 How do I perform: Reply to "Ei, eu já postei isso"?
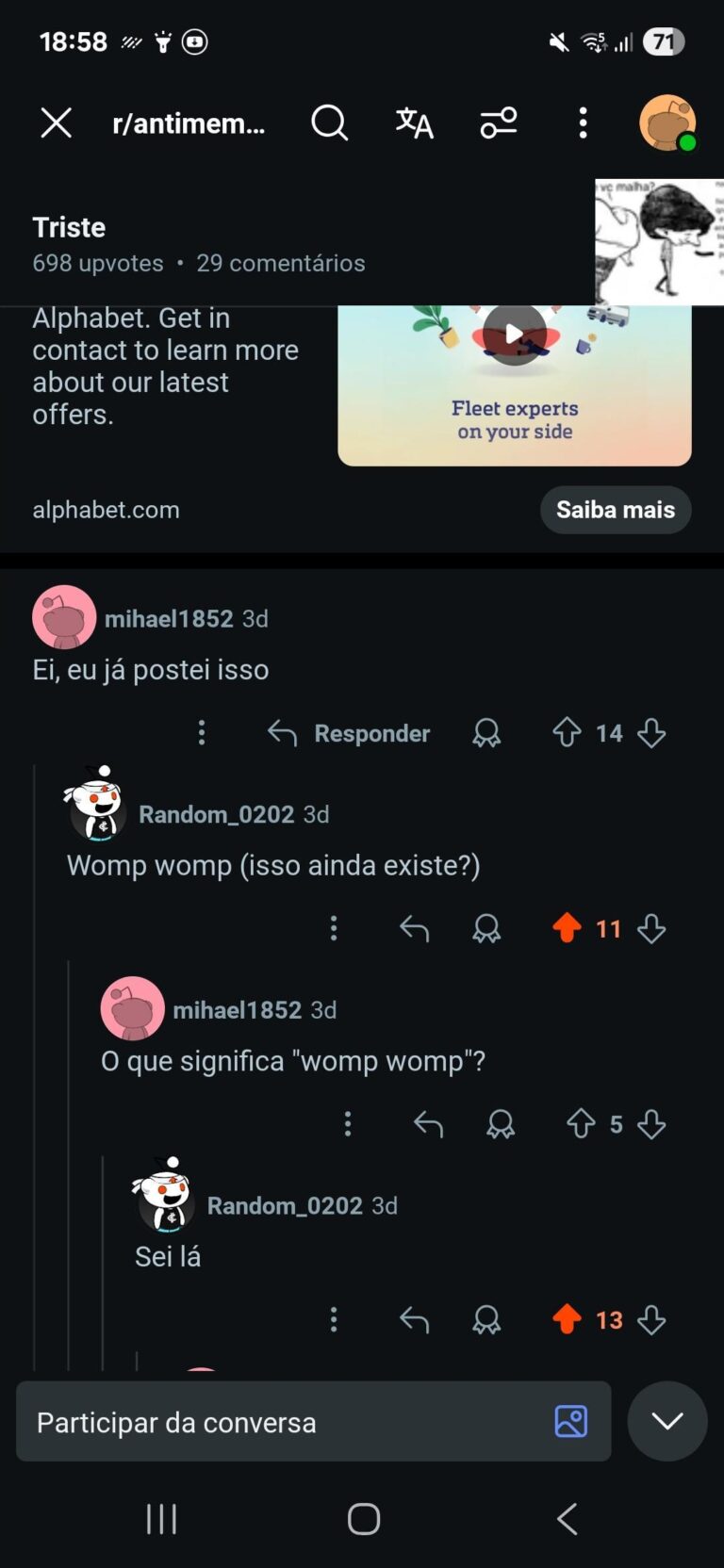coord(349,733)
